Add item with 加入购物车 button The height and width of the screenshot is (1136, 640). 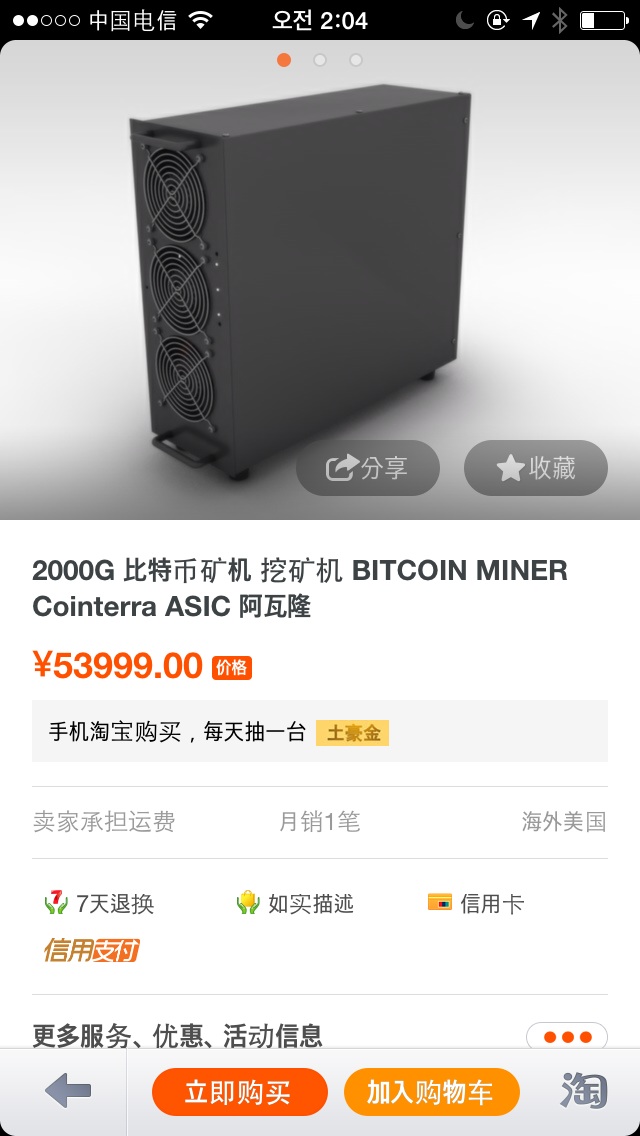431,1092
